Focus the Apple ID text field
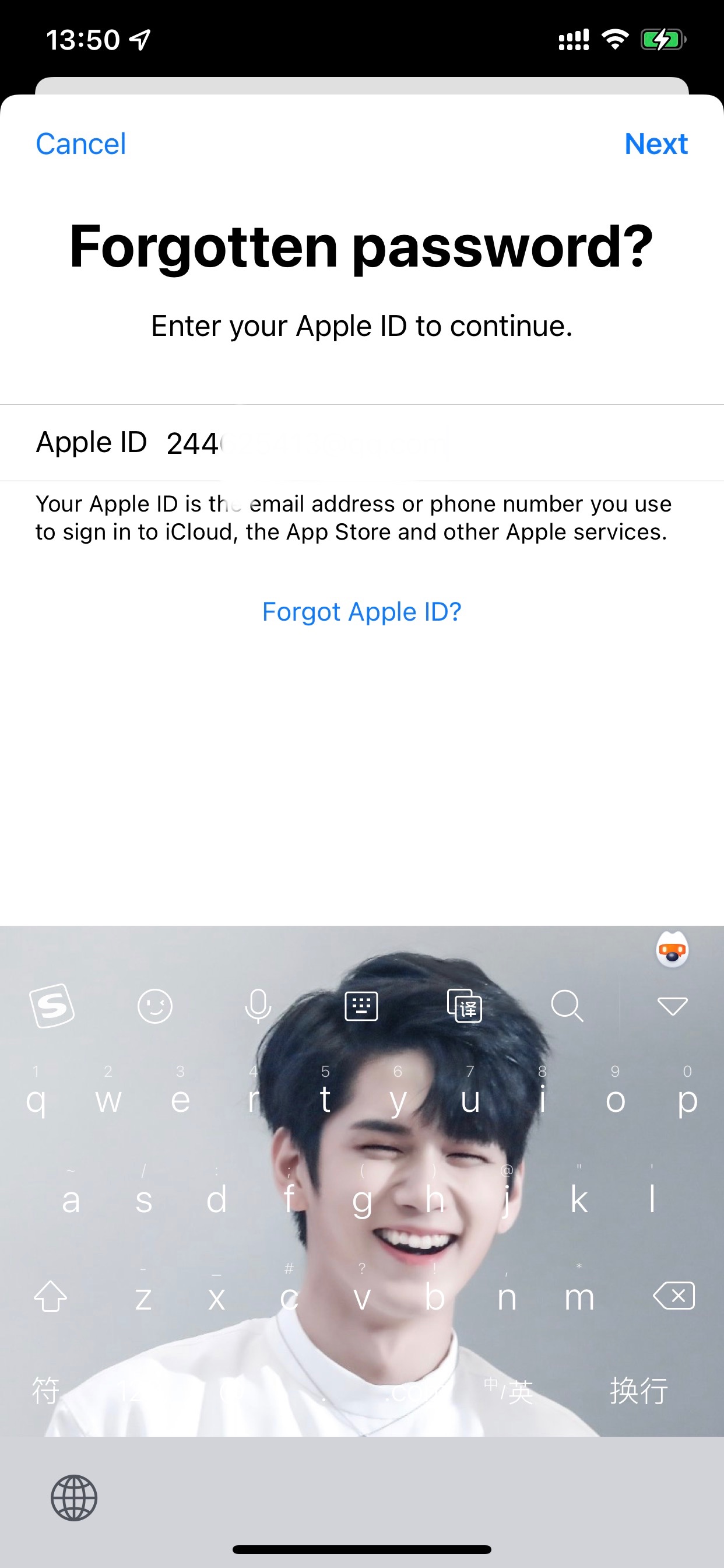The image size is (724, 1568). (426, 443)
